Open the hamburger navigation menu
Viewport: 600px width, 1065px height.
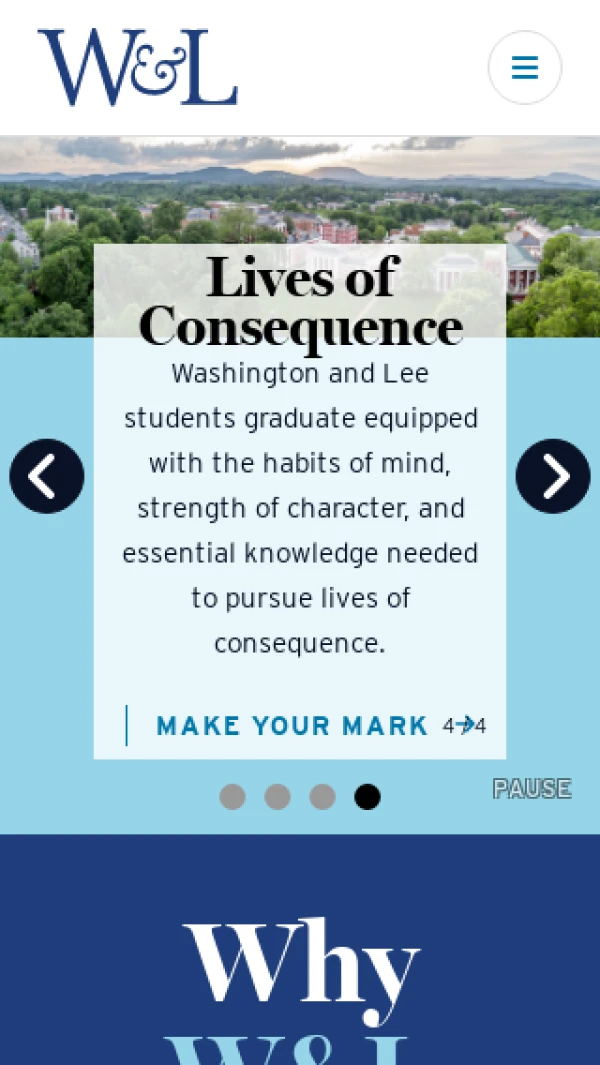tap(525, 67)
